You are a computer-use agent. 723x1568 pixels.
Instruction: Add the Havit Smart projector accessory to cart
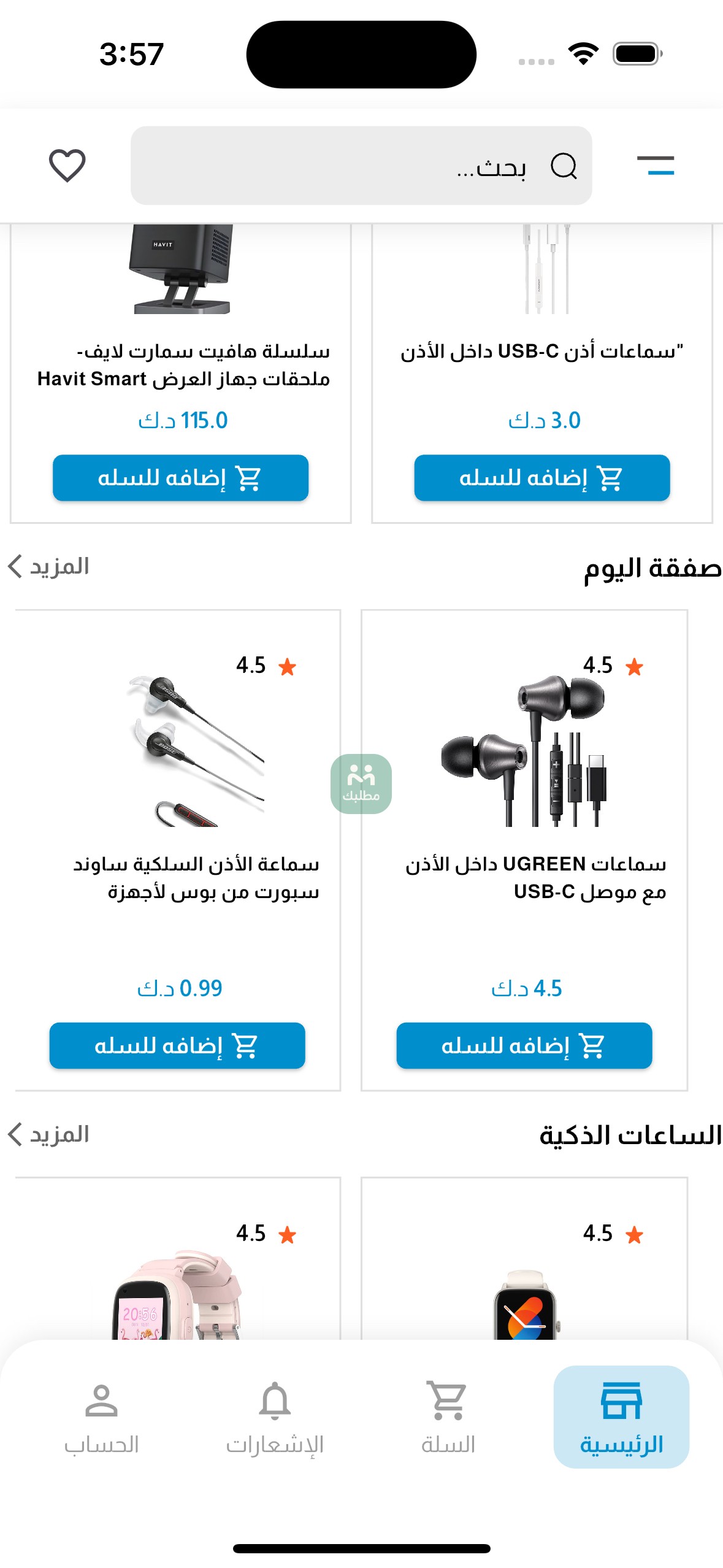[x=182, y=478]
